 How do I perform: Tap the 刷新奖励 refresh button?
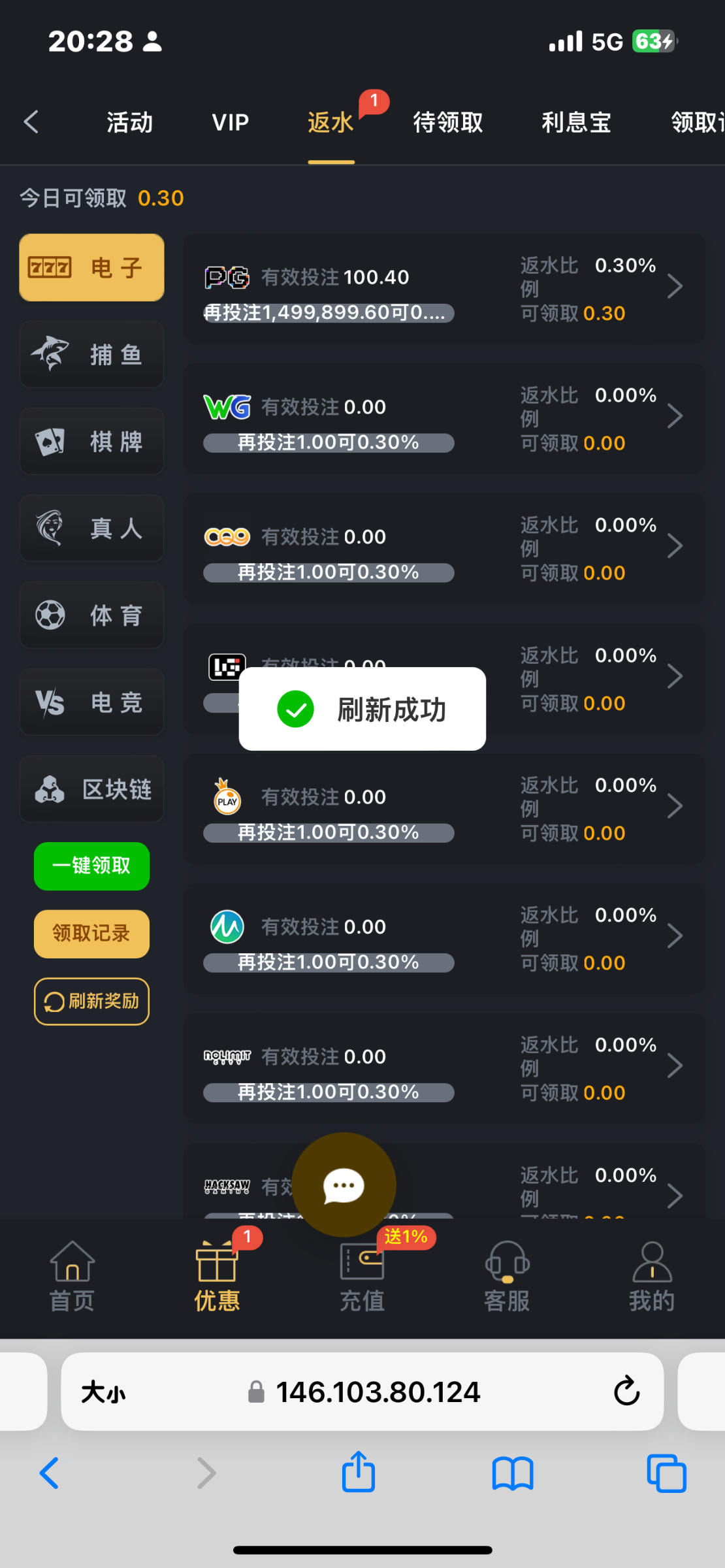pyautogui.click(x=91, y=1002)
